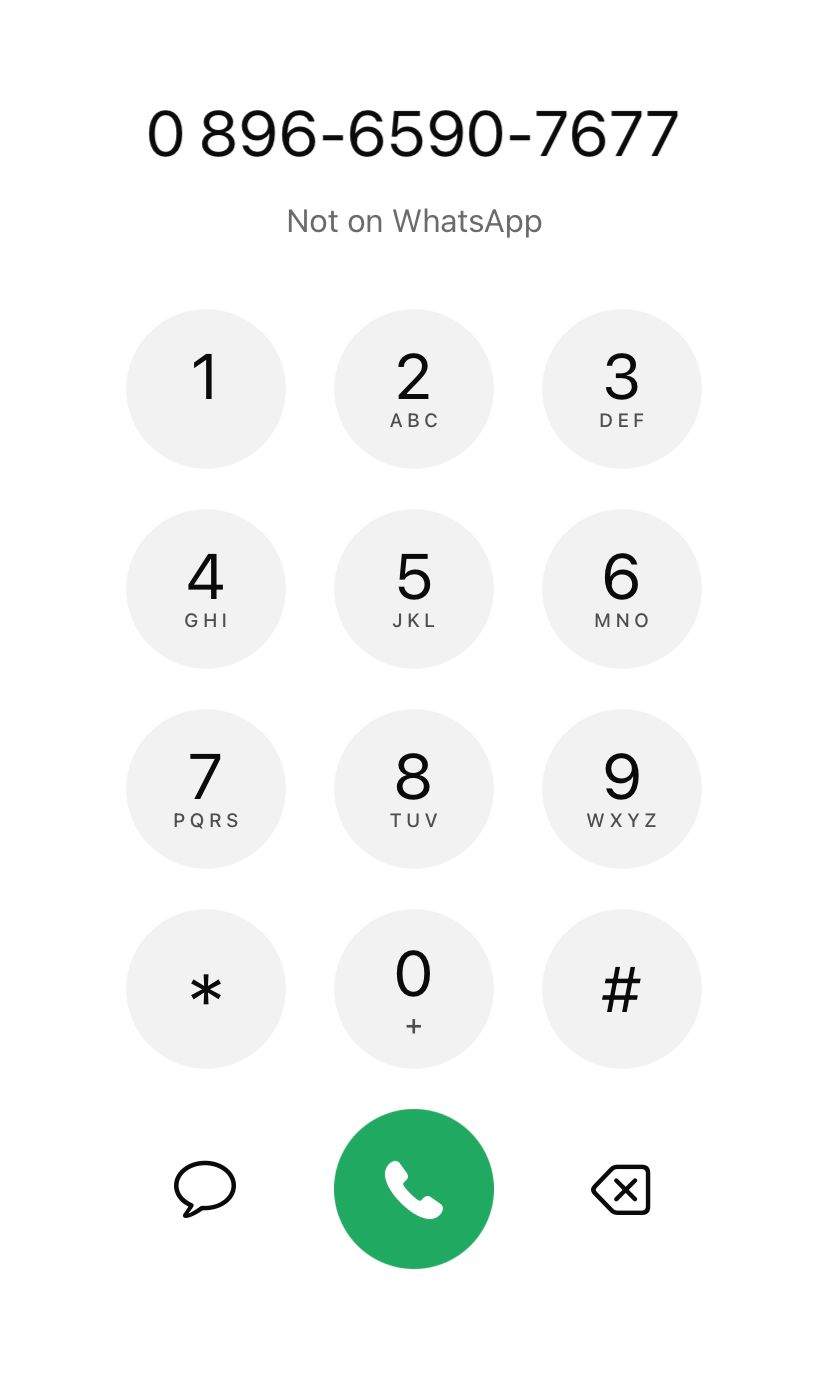Tap the hash key

point(621,988)
